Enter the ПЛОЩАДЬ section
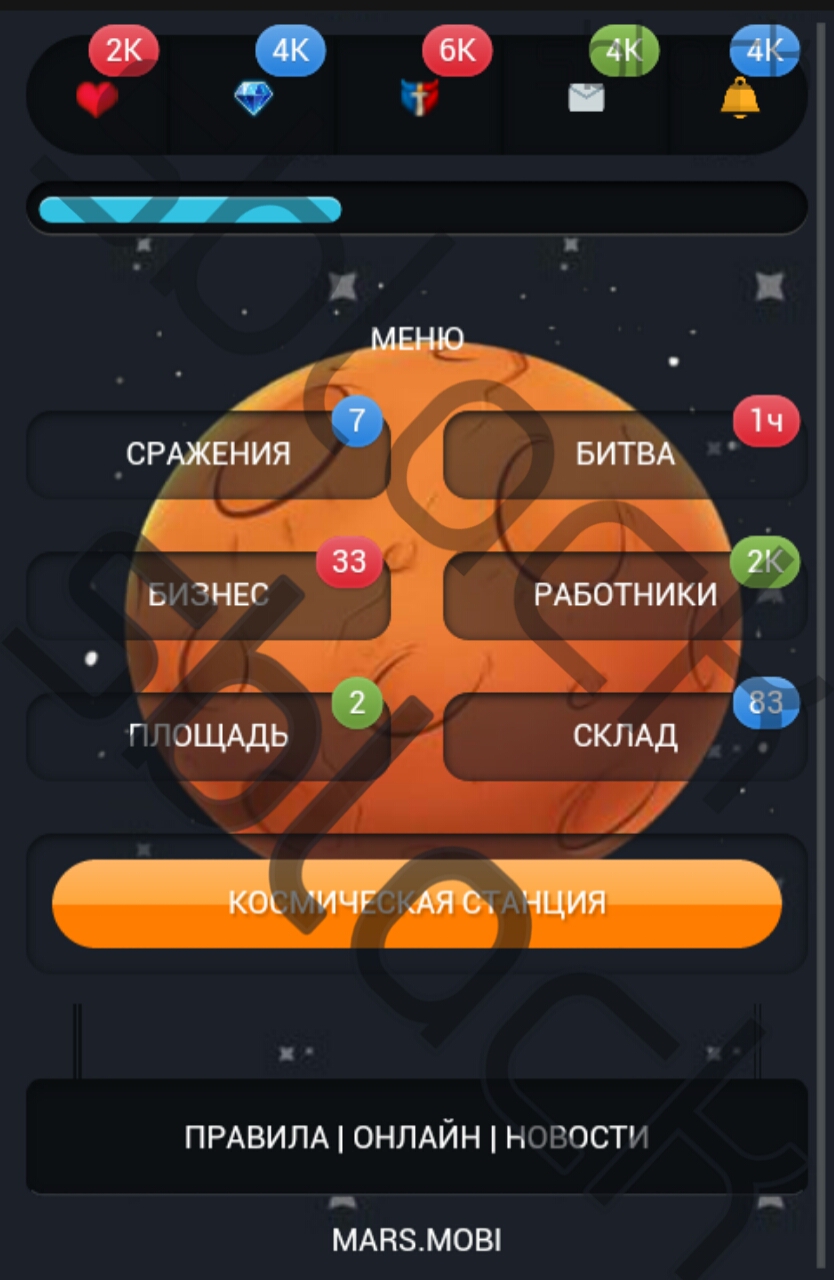The height and width of the screenshot is (1280, 834). point(208,736)
